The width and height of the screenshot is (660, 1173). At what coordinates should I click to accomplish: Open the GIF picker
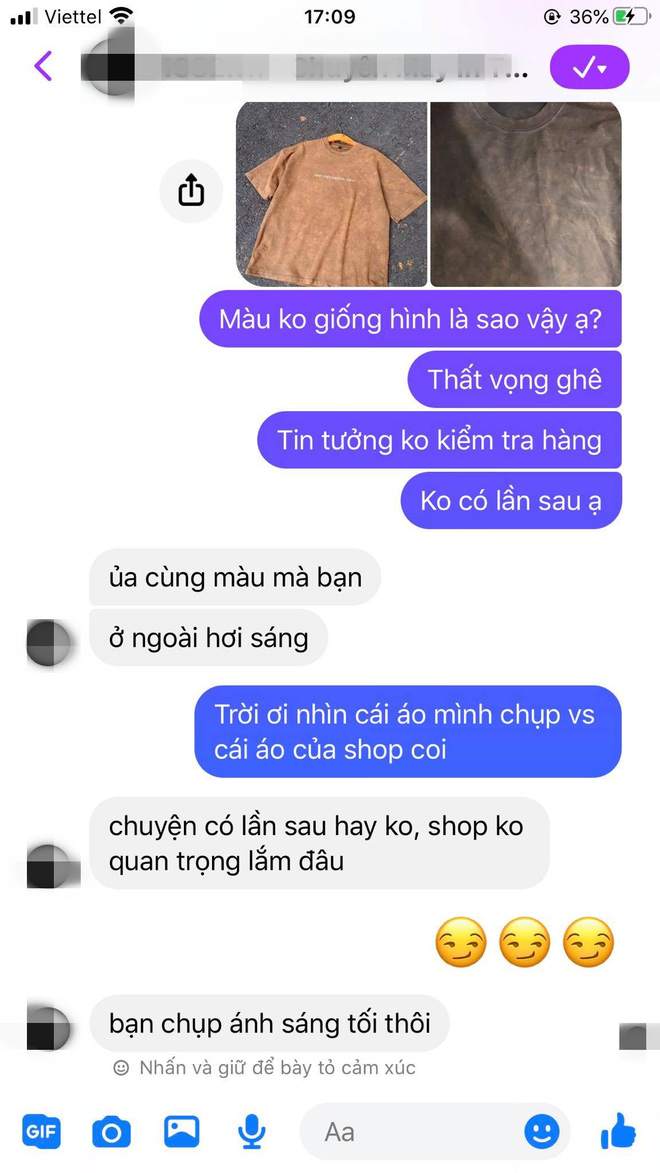pos(41,1132)
